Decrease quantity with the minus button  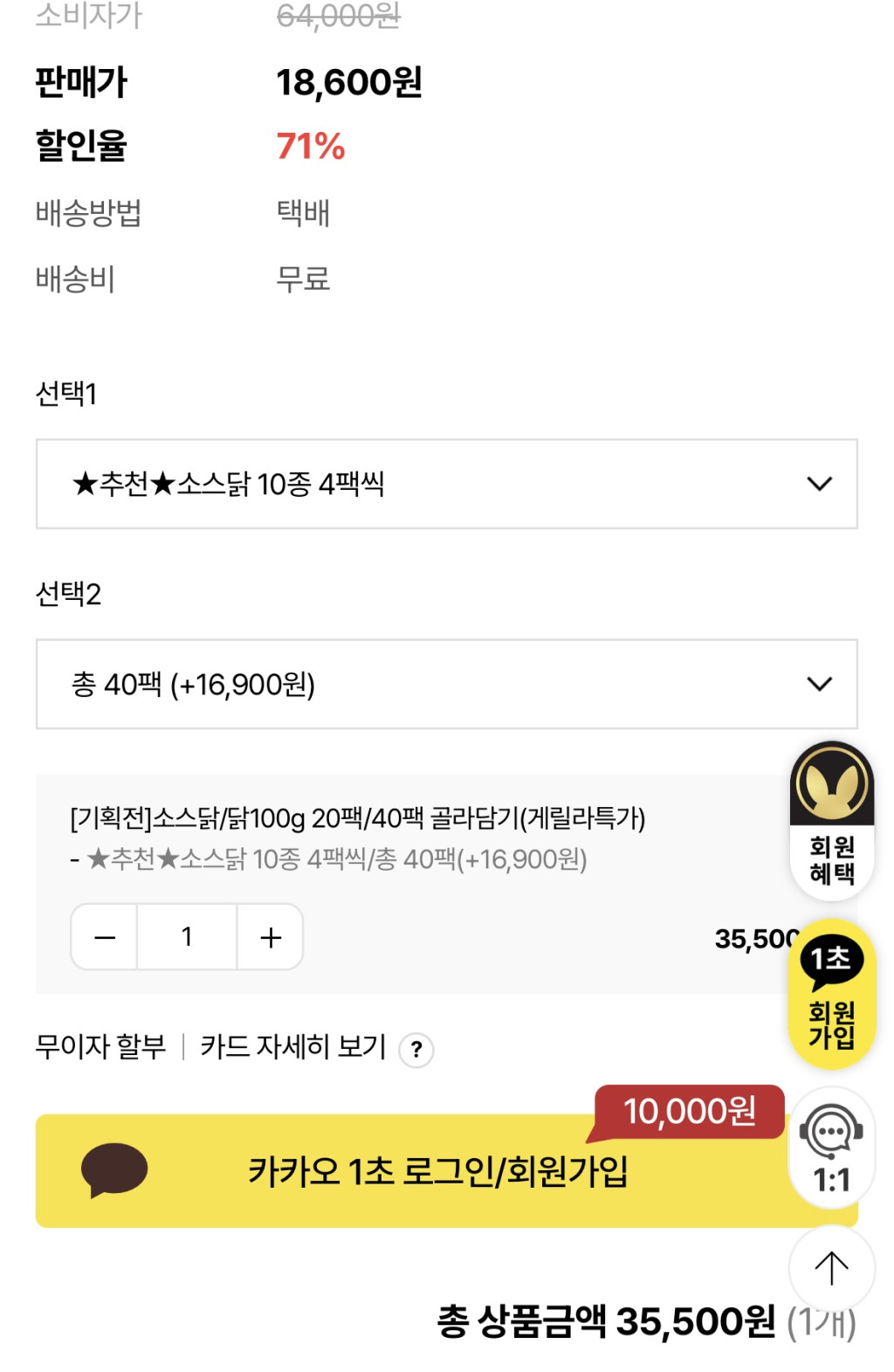pyautogui.click(x=105, y=937)
